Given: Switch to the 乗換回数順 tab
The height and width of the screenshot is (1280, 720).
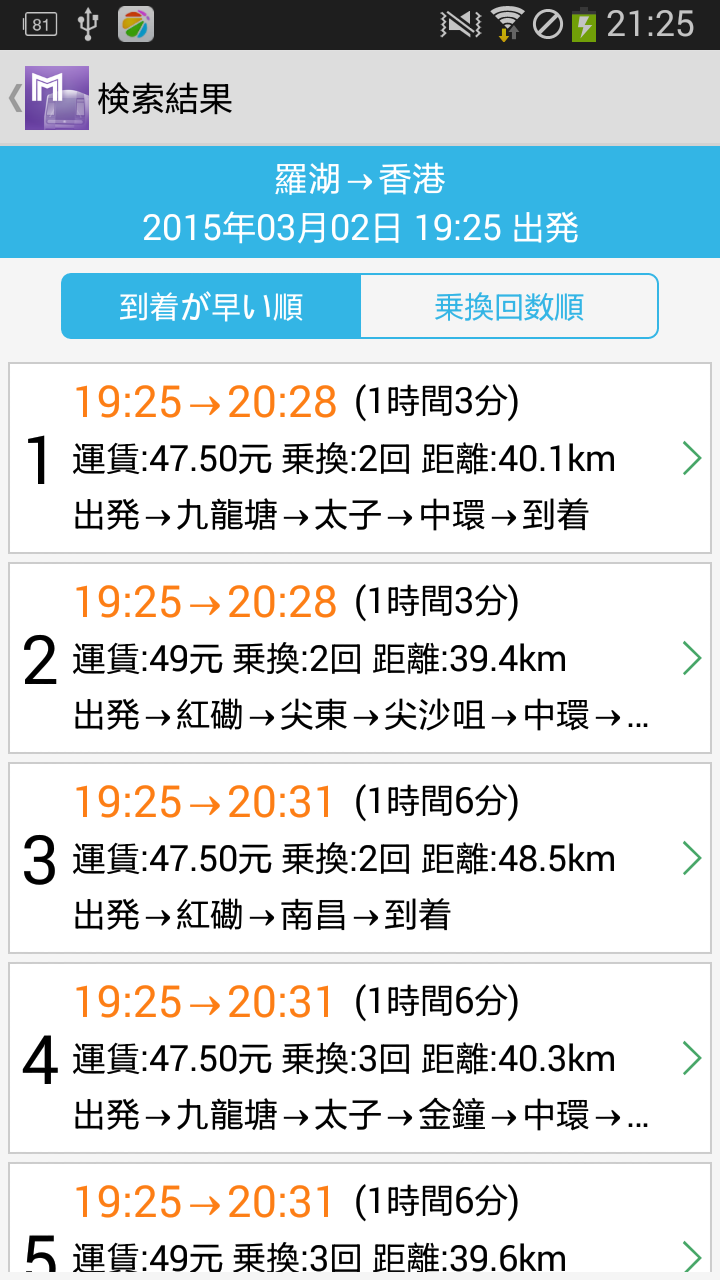Looking at the screenshot, I should [508, 306].
